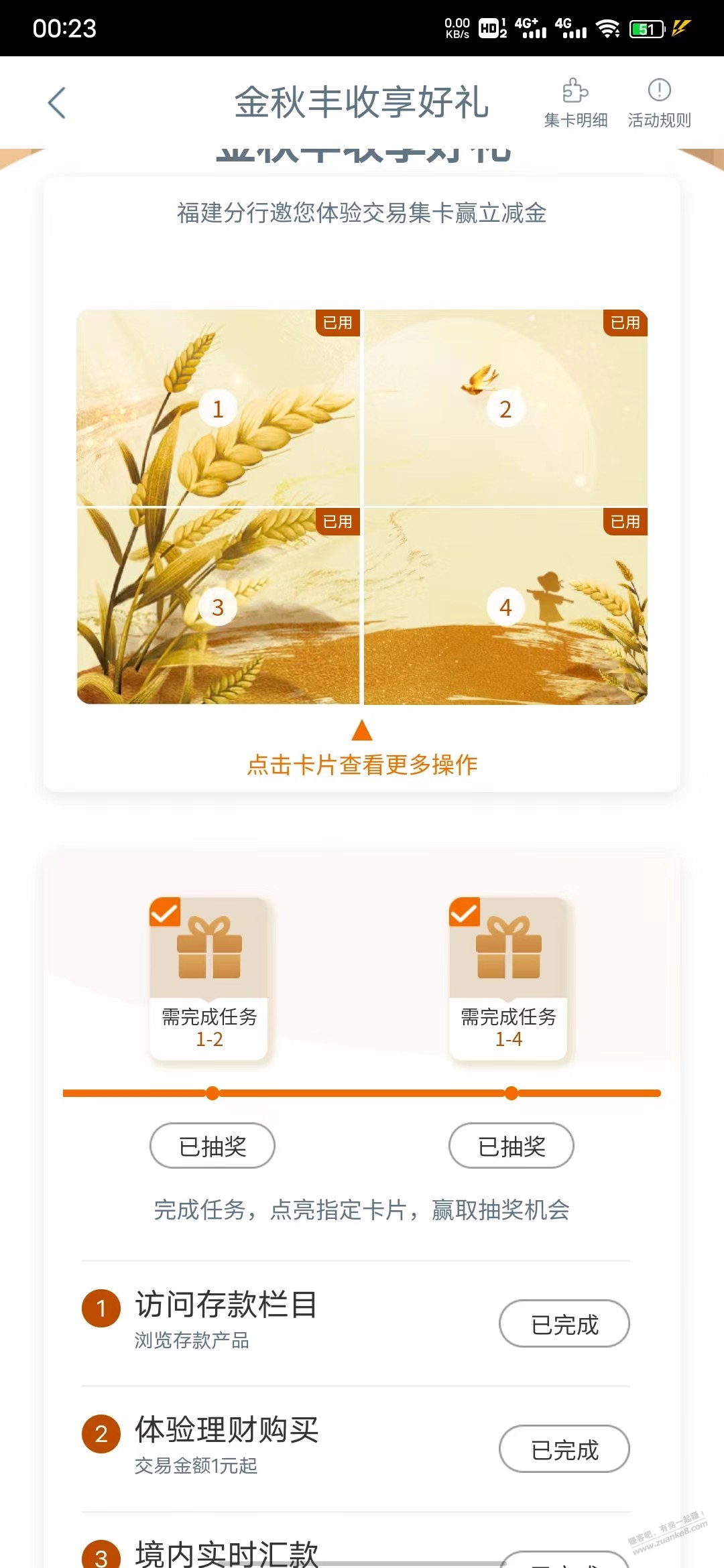Tap 已完成 button for 访问存款栏目
The height and width of the screenshot is (1568, 724).
[564, 1324]
